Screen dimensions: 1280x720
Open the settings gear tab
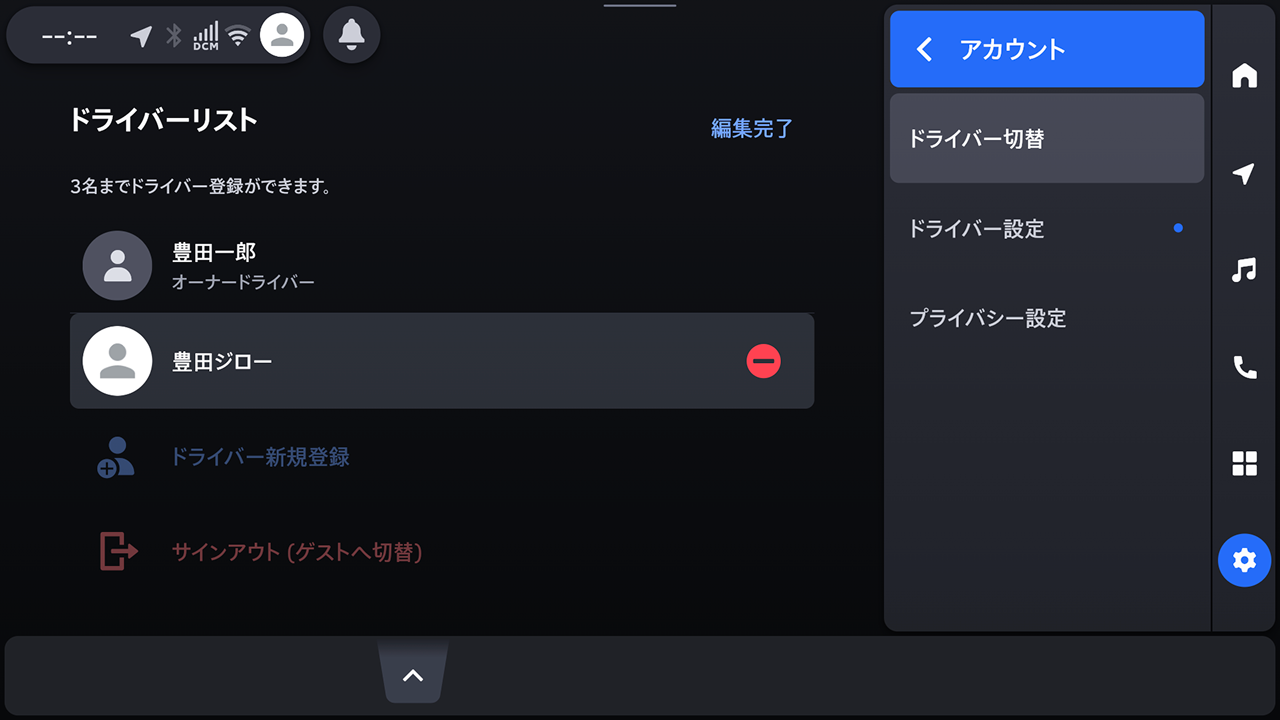(x=1244, y=560)
